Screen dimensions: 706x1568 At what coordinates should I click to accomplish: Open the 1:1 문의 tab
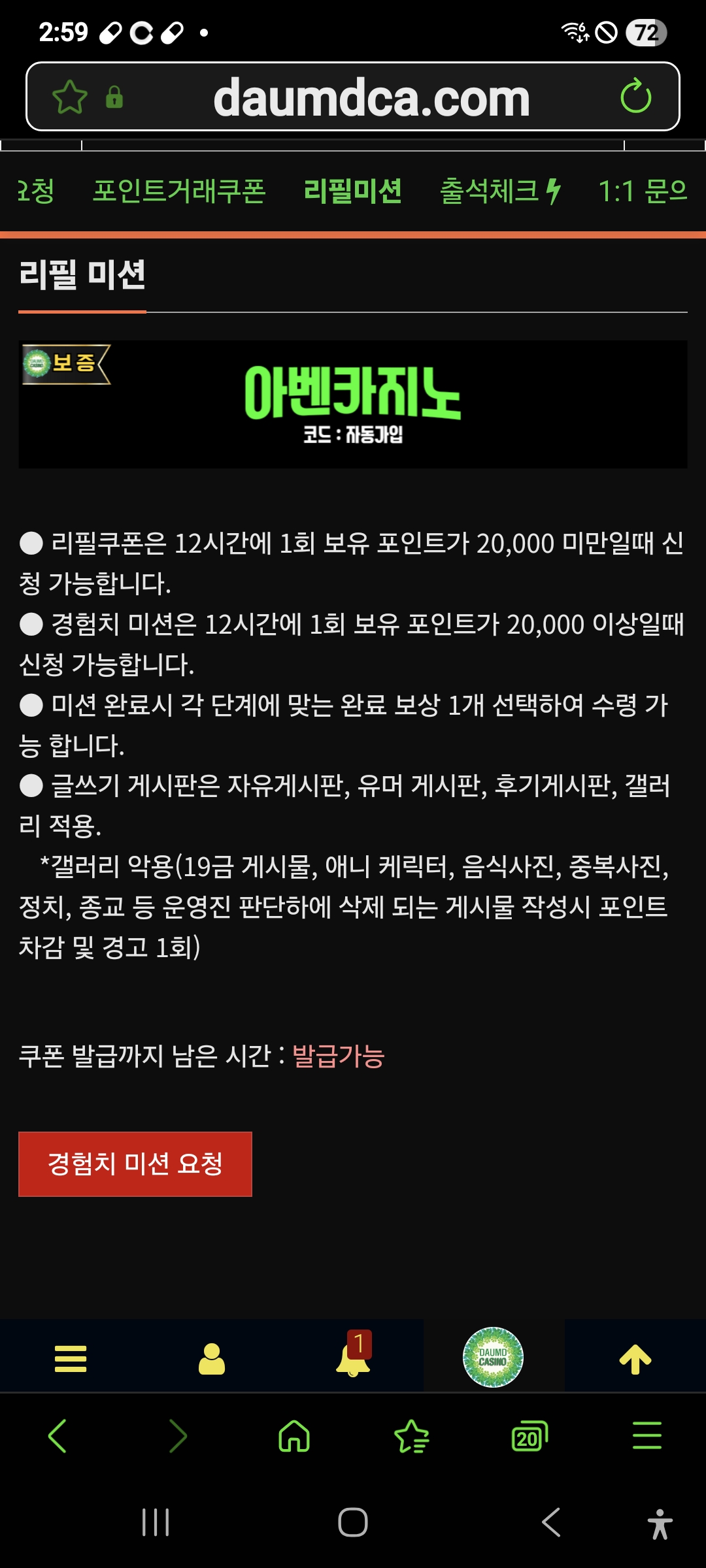(643, 191)
